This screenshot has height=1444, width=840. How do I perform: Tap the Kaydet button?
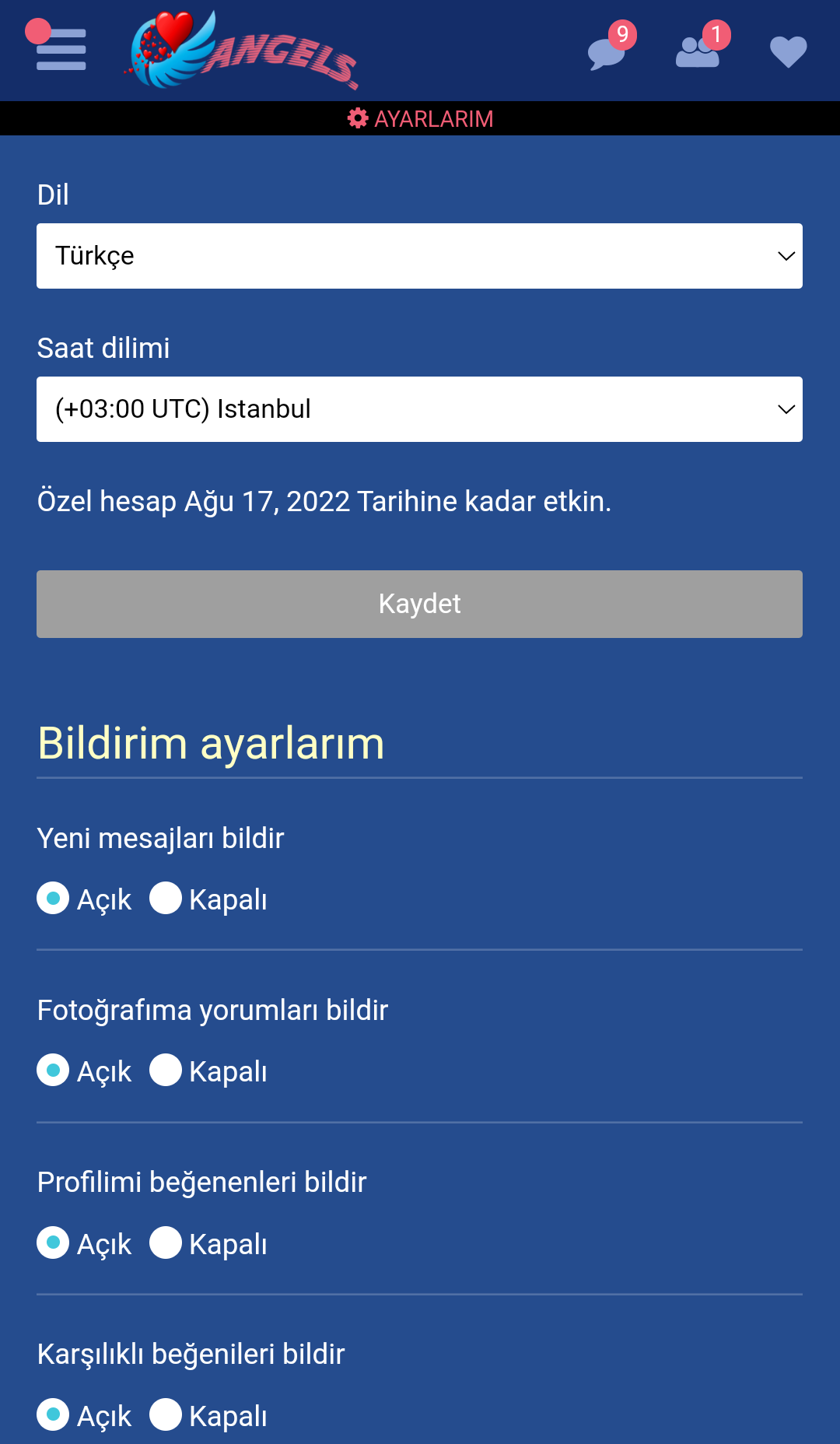click(419, 604)
